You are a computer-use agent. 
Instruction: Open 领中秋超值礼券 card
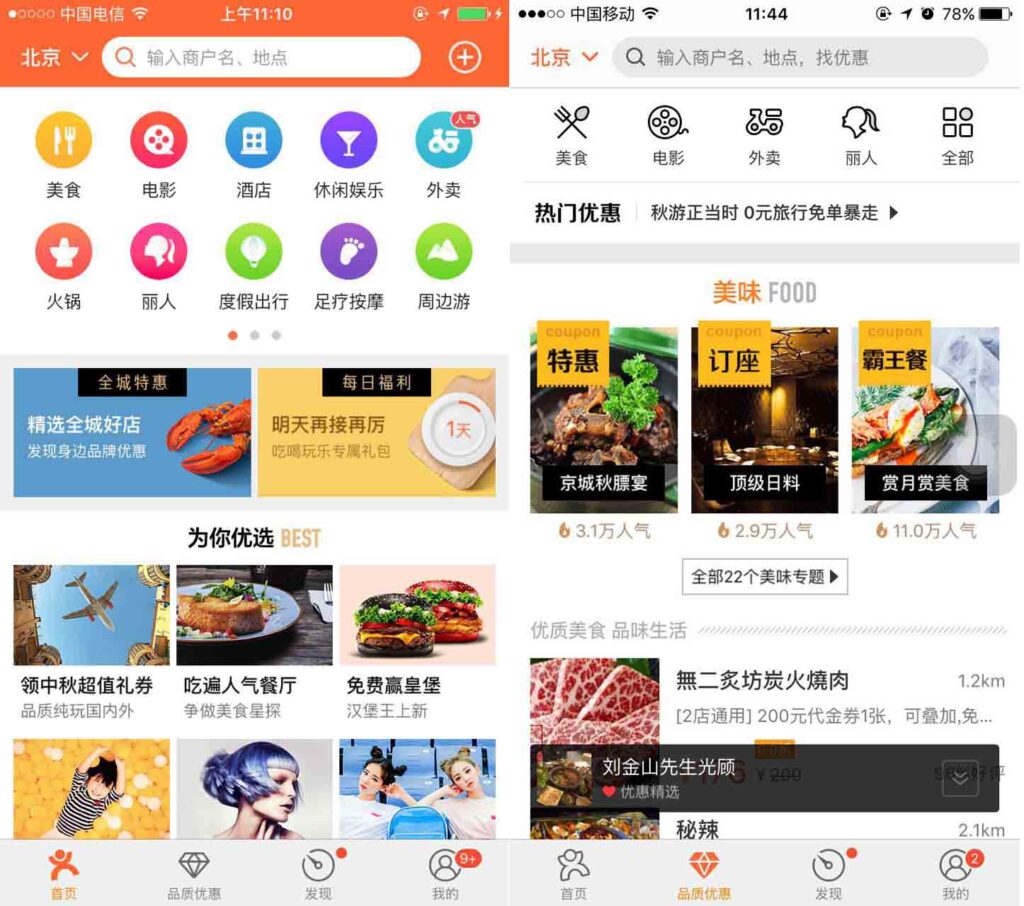tap(91, 640)
